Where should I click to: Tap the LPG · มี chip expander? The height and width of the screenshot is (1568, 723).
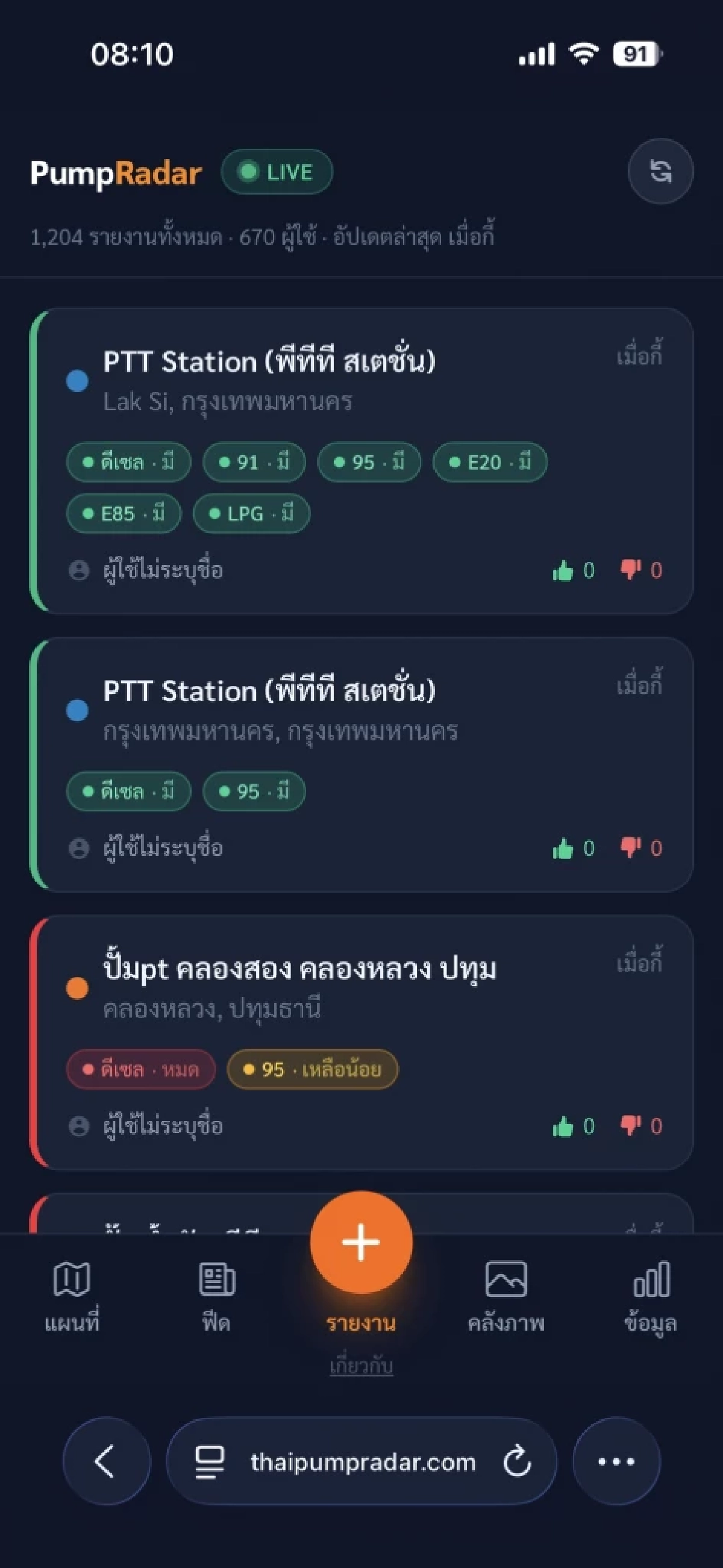(x=251, y=513)
